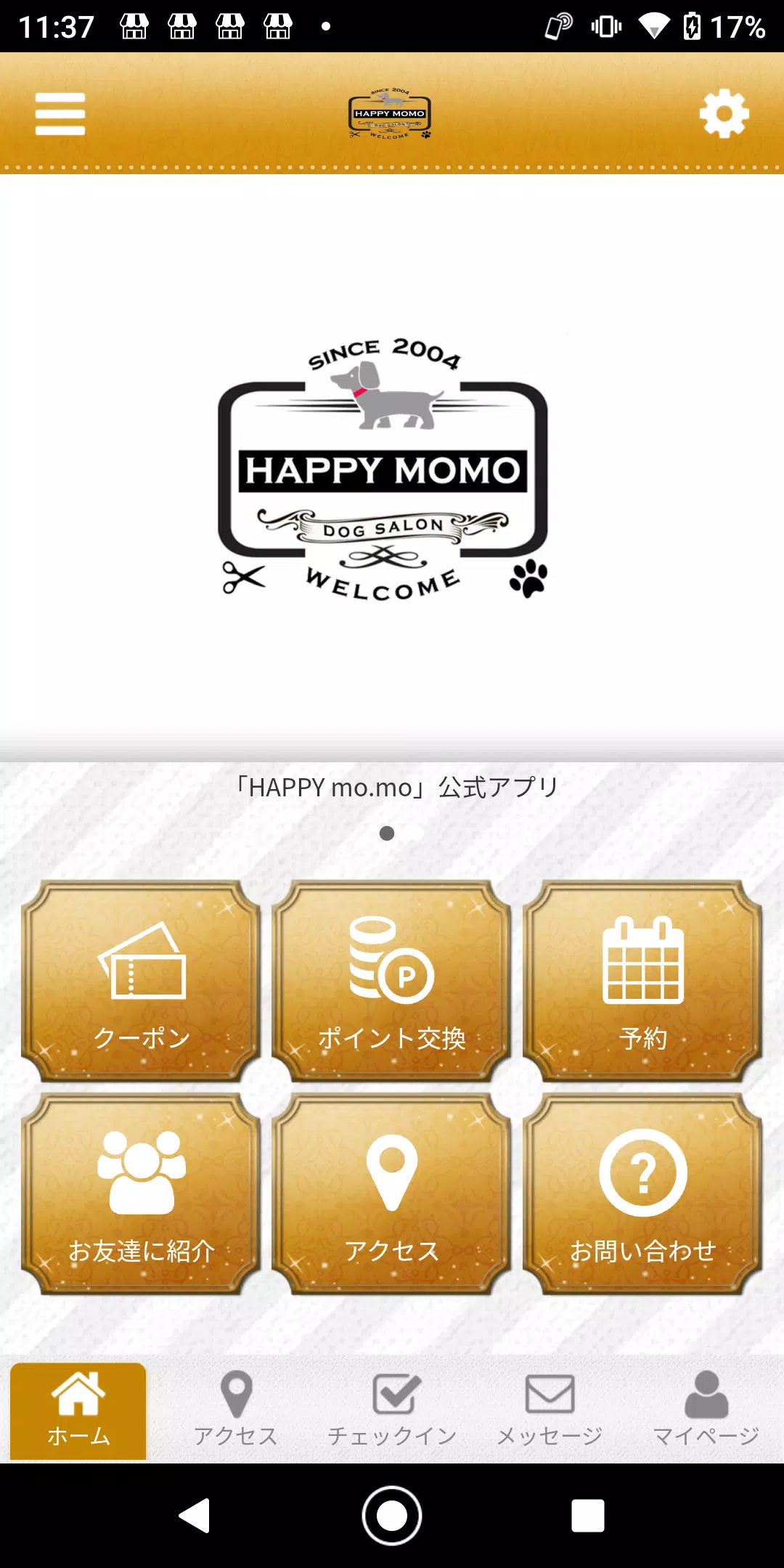Image resolution: width=784 pixels, height=1568 pixels.
Task: Open the 予約 reservation tile
Action: pyautogui.click(x=642, y=981)
